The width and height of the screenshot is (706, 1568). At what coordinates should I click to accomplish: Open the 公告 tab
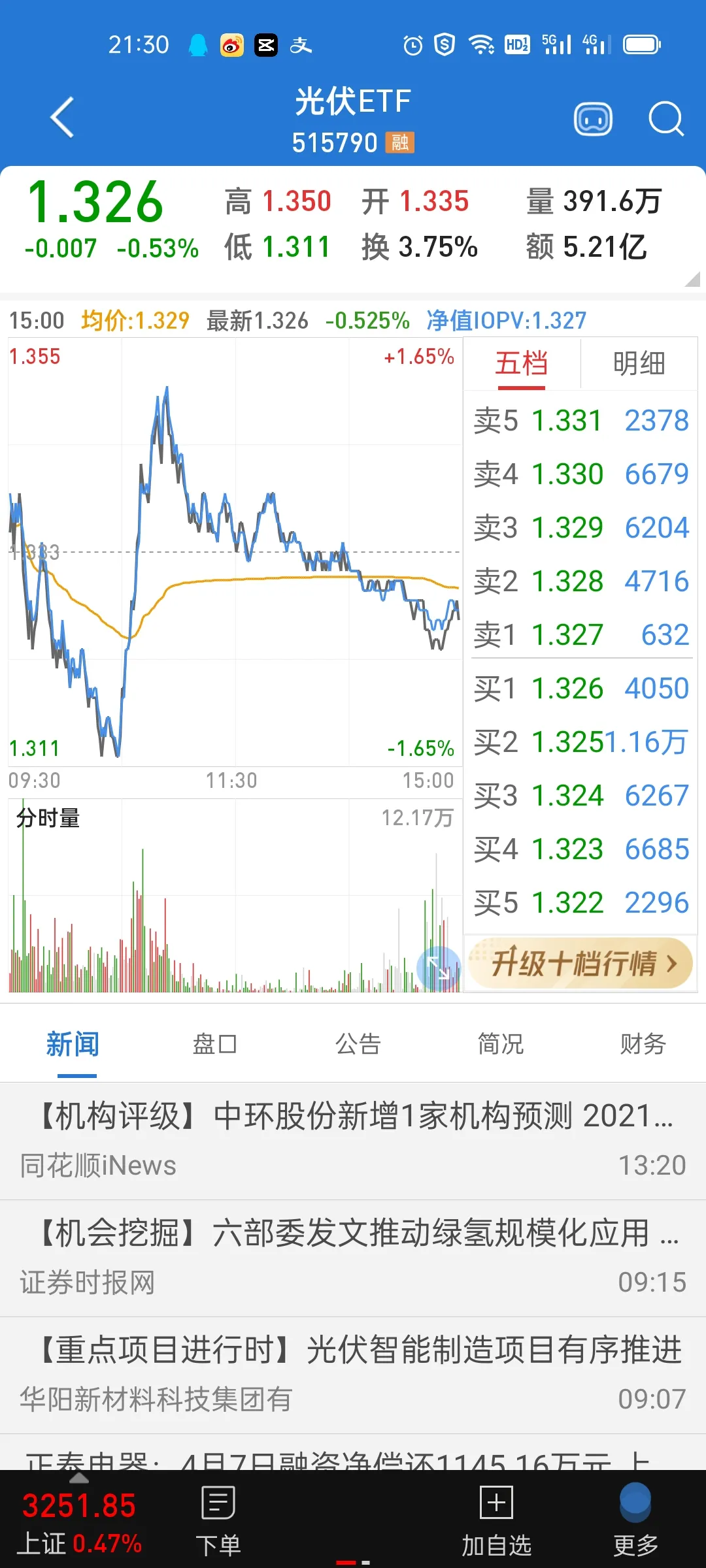tap(358, 1044)
